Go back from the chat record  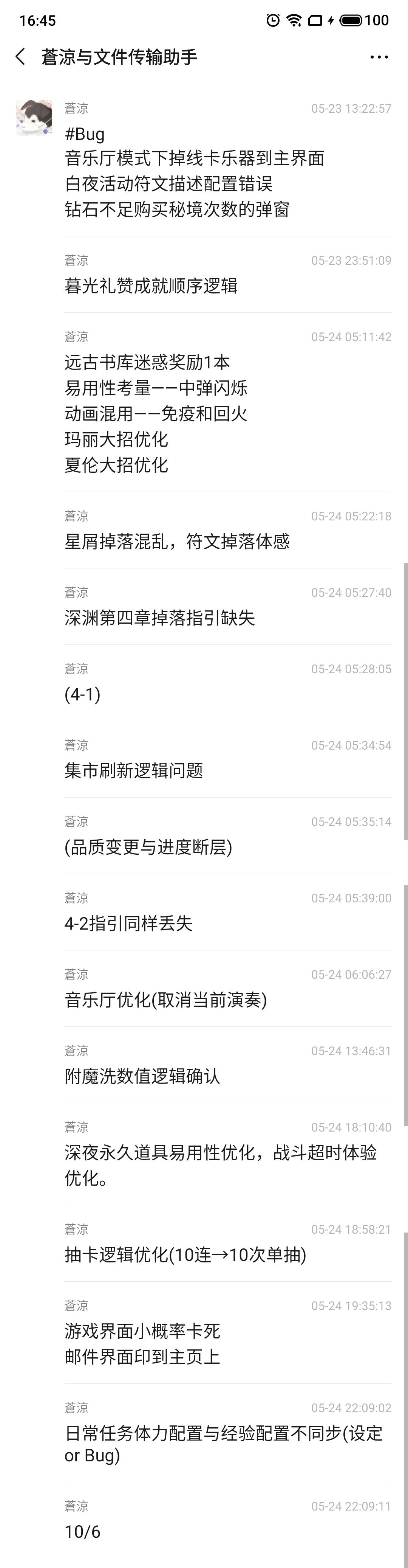(21, 57)
